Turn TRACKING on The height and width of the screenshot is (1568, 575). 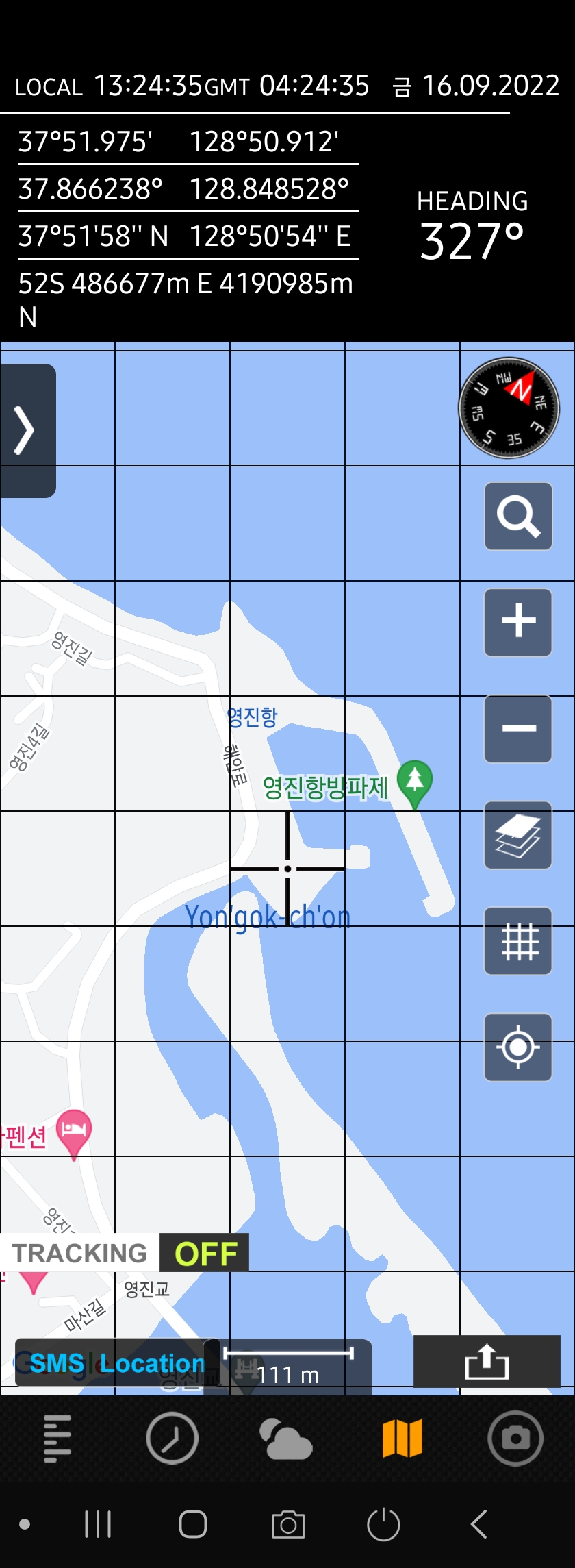pos(204,1252)
